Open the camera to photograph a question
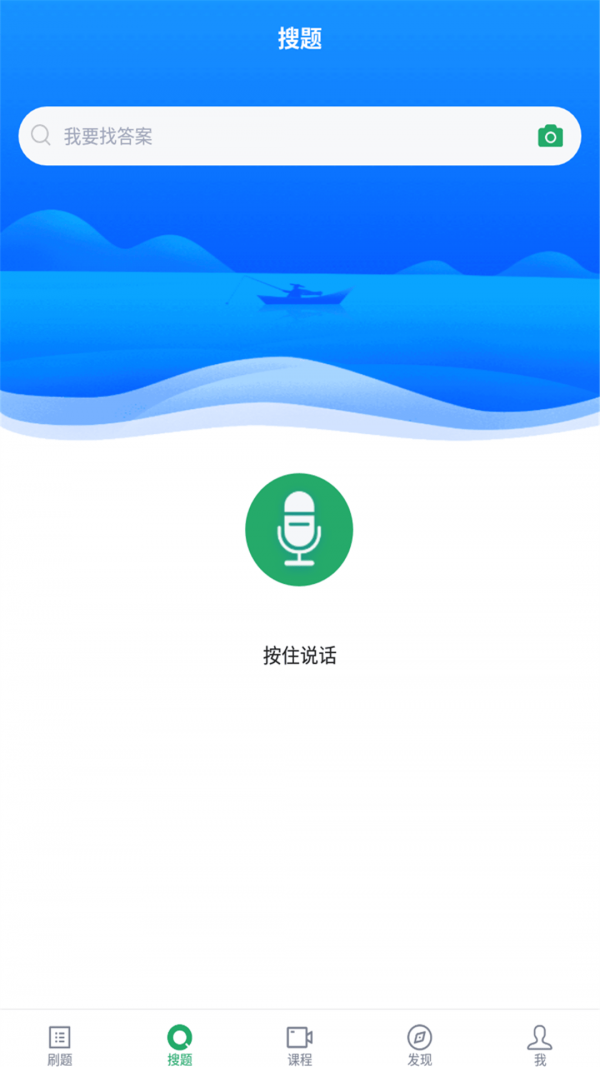Viewport: 600px width, 1067px height. tap(550, 136)
